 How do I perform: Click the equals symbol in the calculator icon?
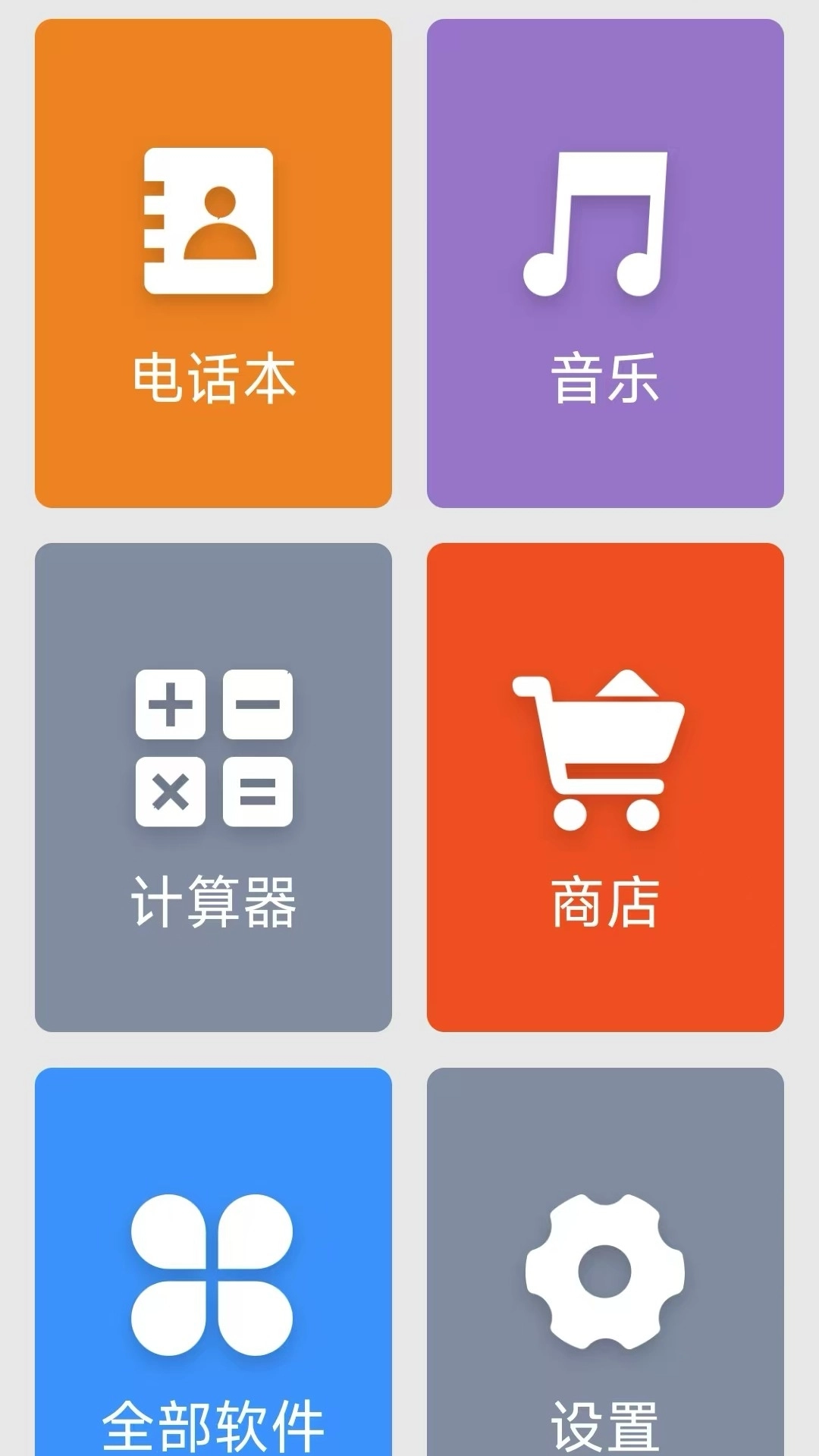(258, 792)
